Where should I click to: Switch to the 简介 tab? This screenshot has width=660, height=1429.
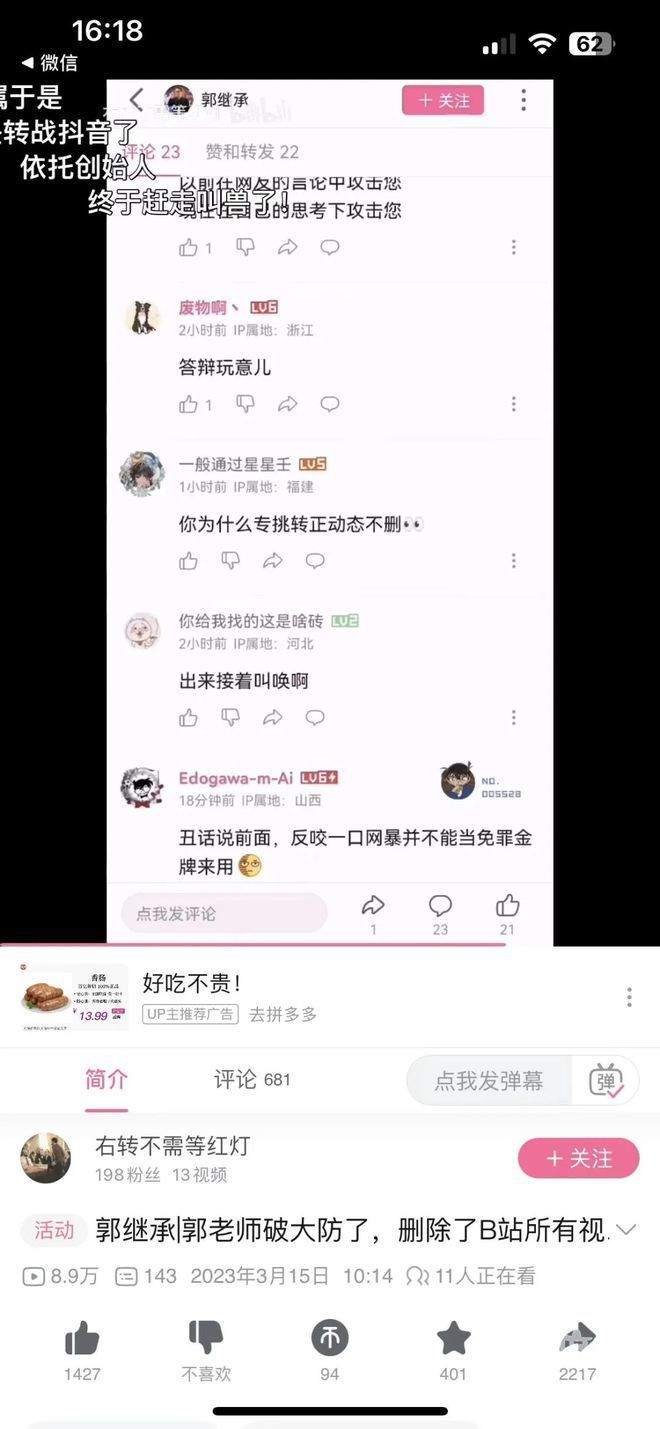click(106, 1079)
